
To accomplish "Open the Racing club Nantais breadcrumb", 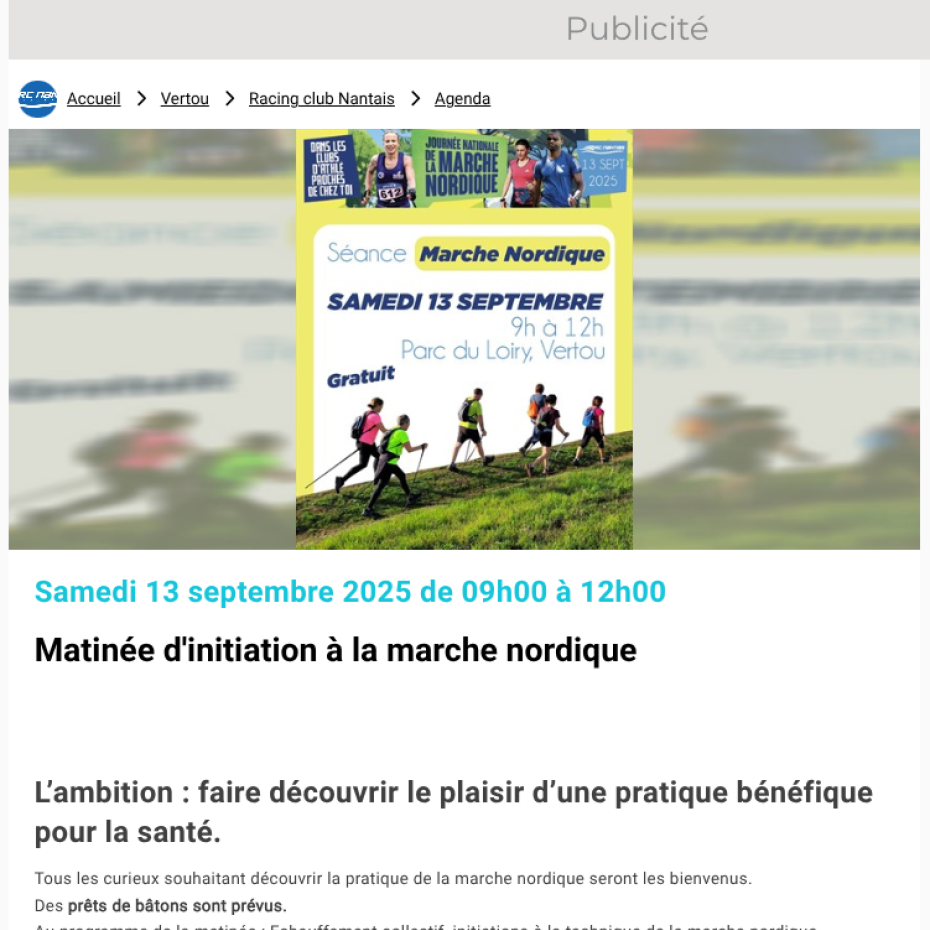I will coord(321,99).
